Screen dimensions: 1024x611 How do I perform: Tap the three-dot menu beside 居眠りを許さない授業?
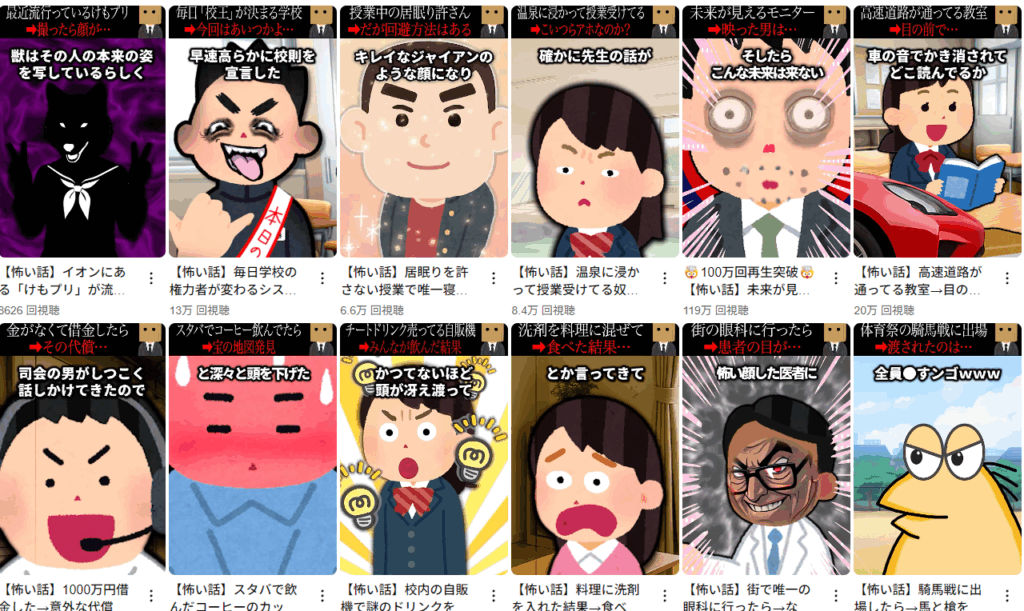[494, 279]
